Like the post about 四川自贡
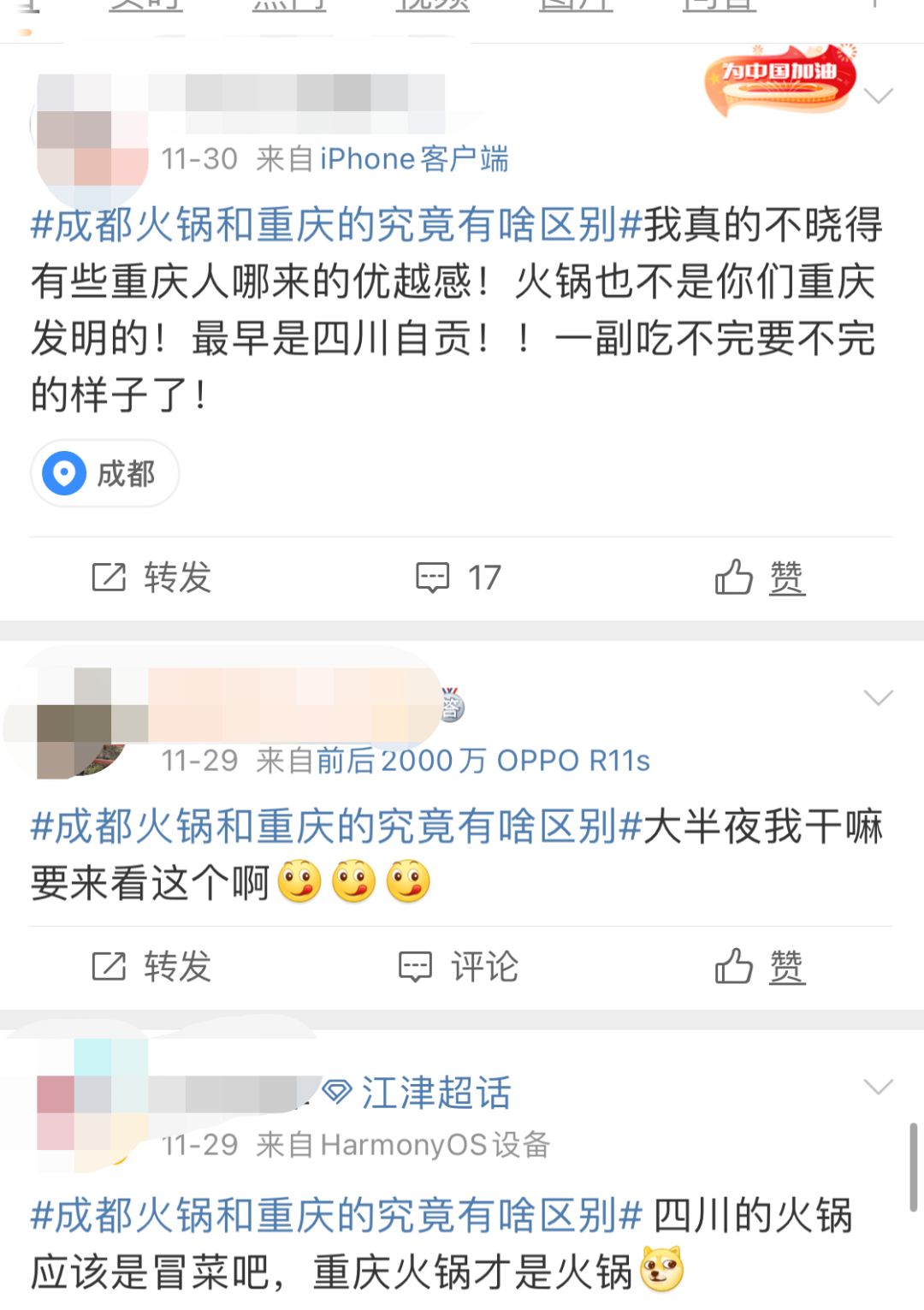 [x=760, y=578]
